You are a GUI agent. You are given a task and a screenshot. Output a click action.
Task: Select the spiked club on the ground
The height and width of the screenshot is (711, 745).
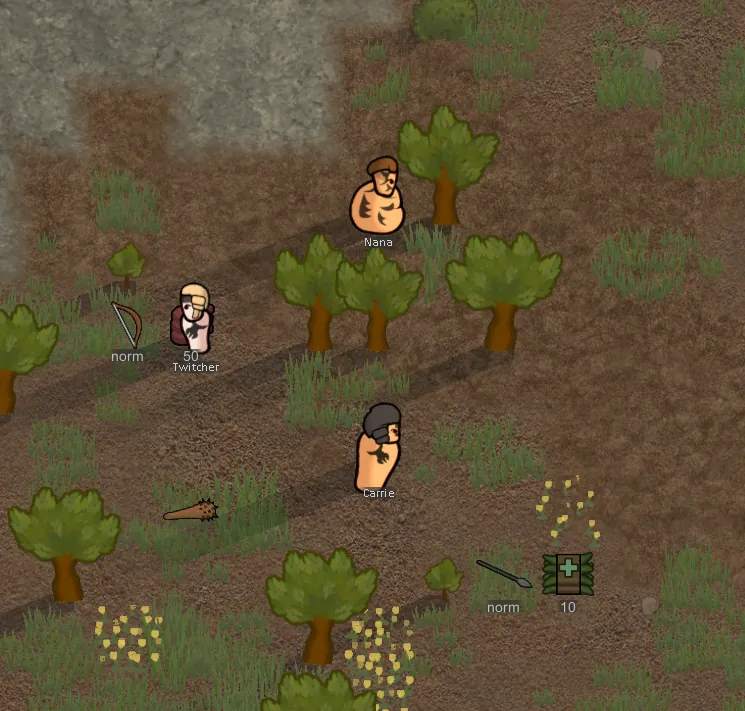pos(191,512)
